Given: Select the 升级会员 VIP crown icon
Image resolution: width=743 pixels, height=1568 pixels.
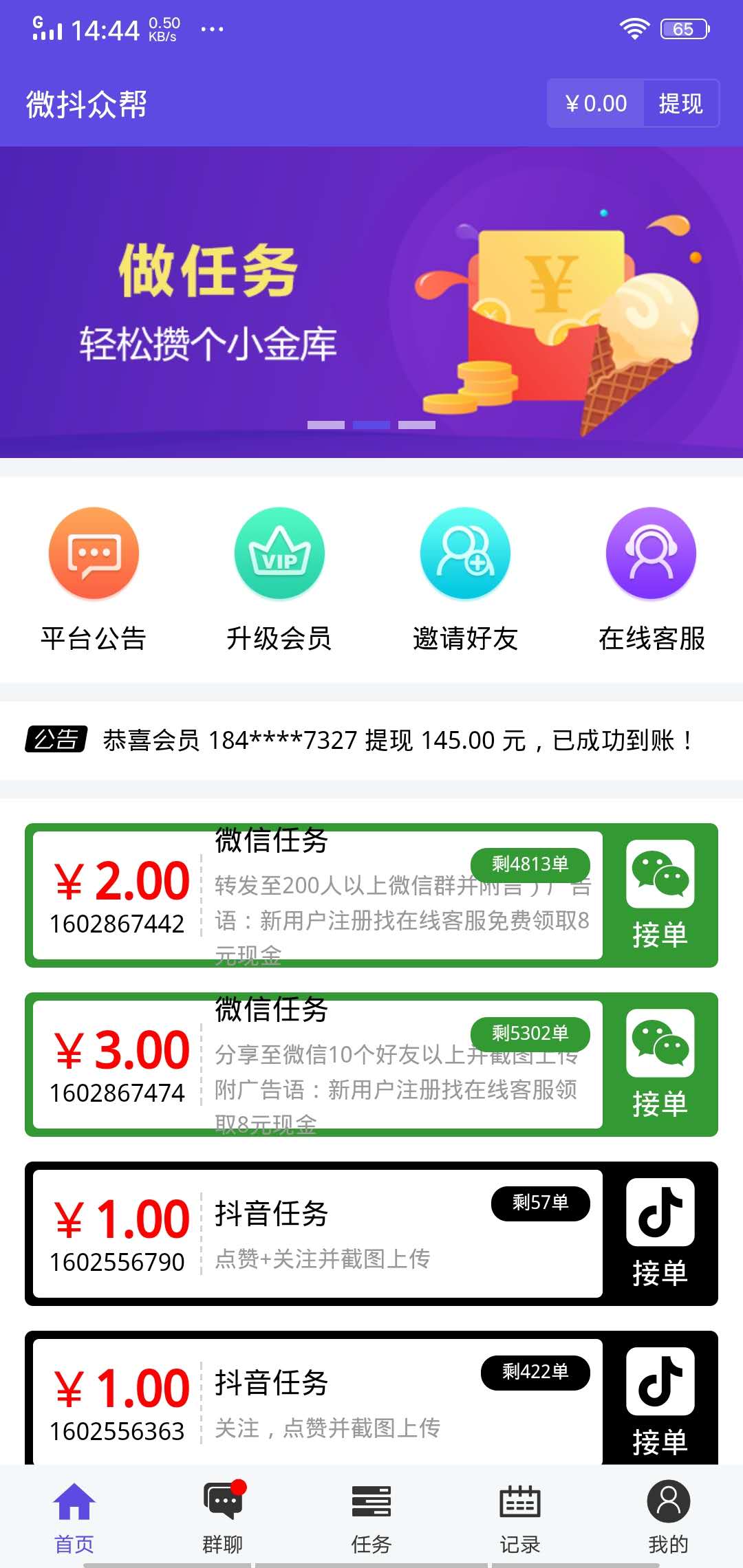Looking at the screenshot, I should (279, 554).
